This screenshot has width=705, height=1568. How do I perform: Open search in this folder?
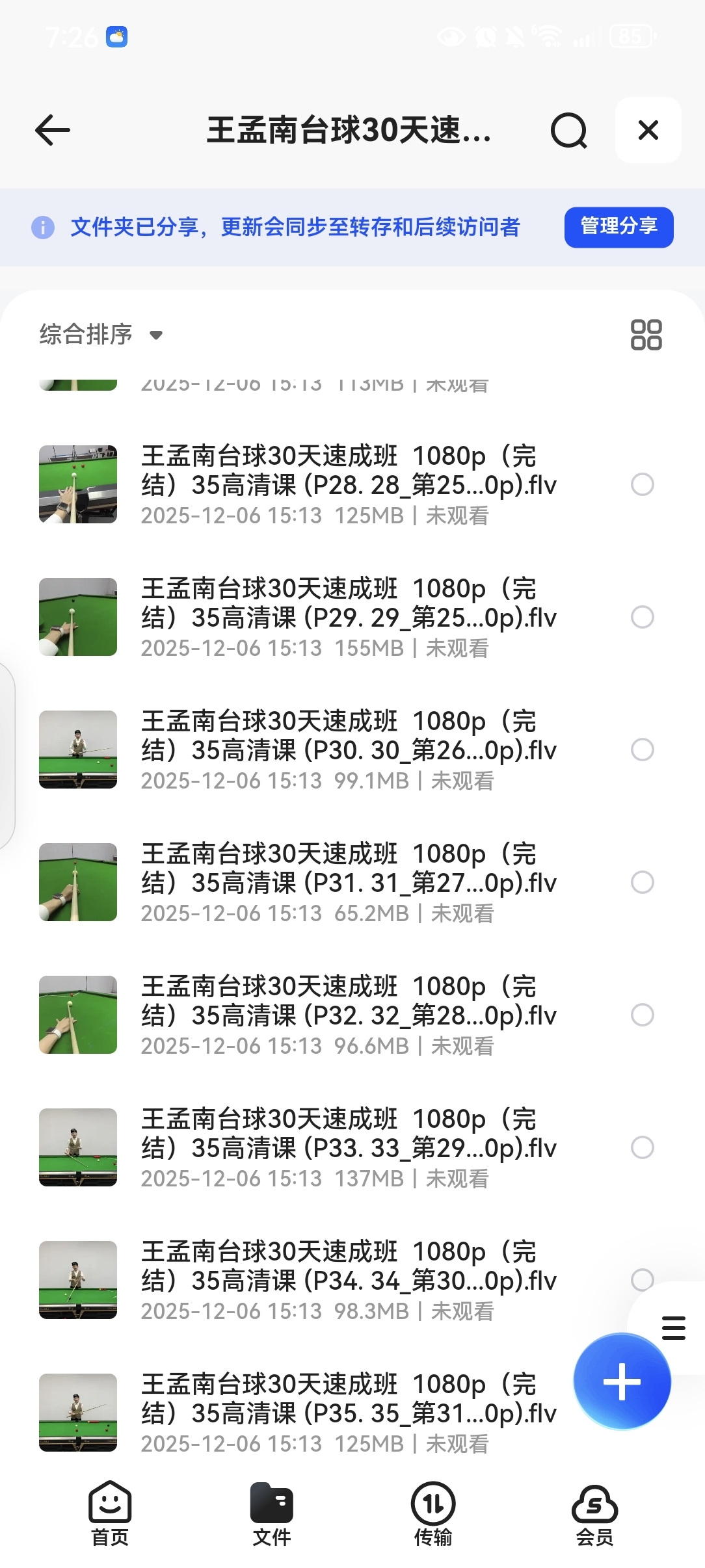click(x=568, y=131)
